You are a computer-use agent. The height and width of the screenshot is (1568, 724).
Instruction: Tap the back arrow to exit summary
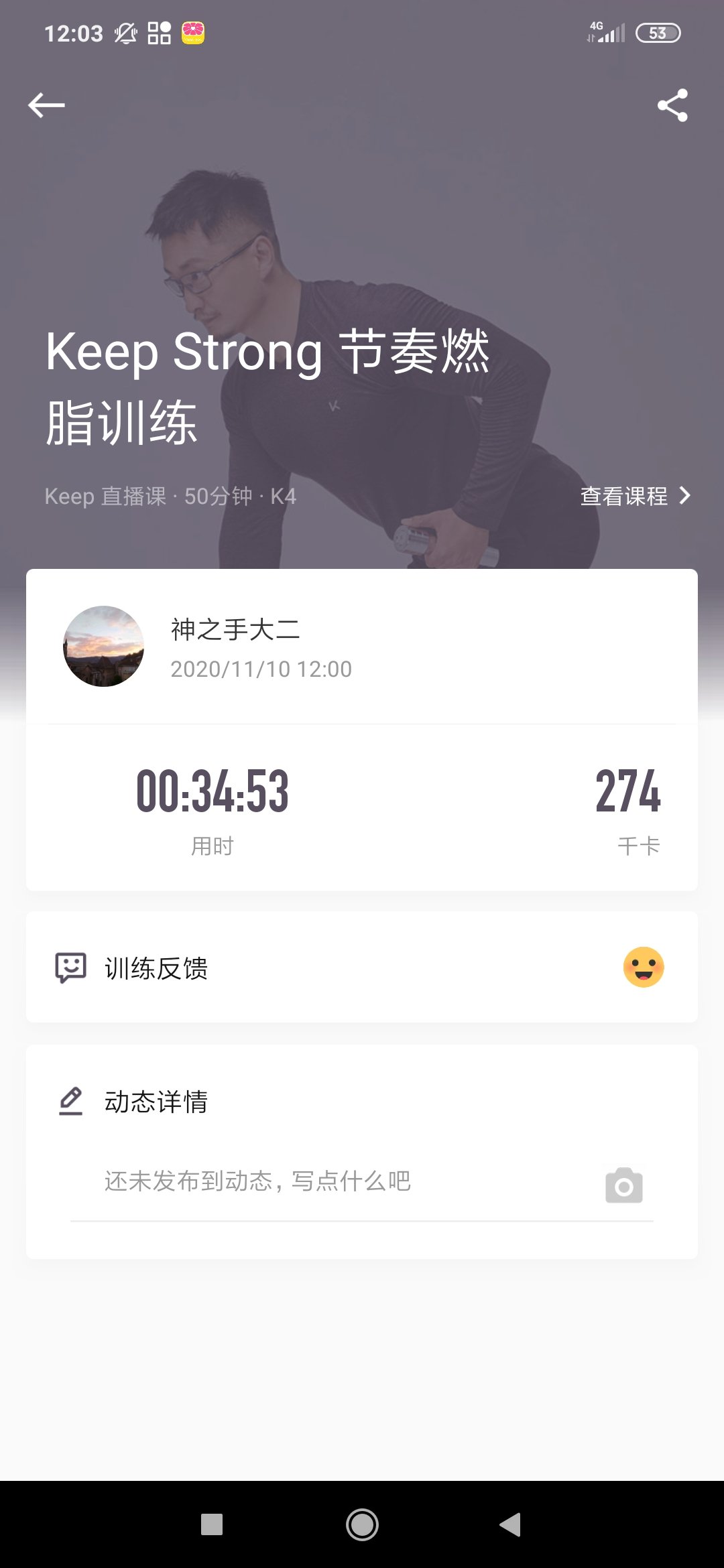pyautogui.click(x=46, y=105)
